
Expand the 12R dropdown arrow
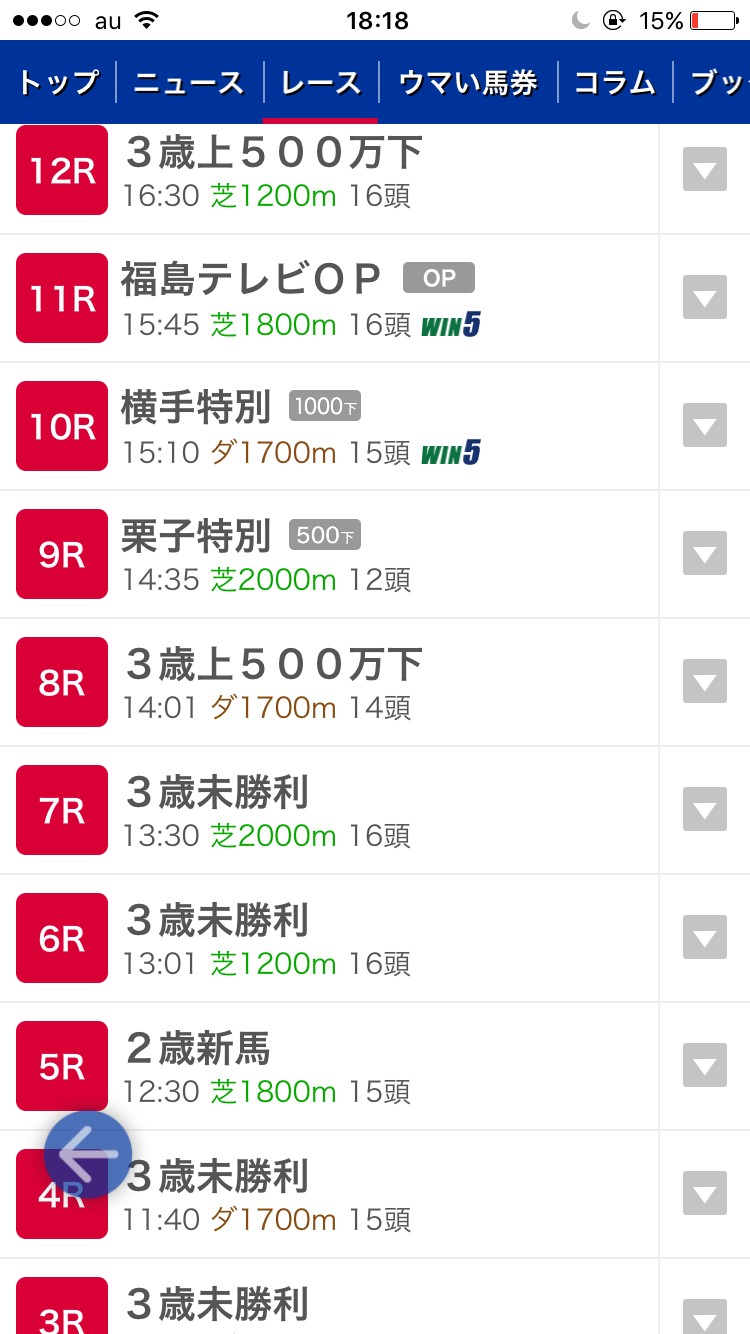pyautogui.click(x=704, y=170)
